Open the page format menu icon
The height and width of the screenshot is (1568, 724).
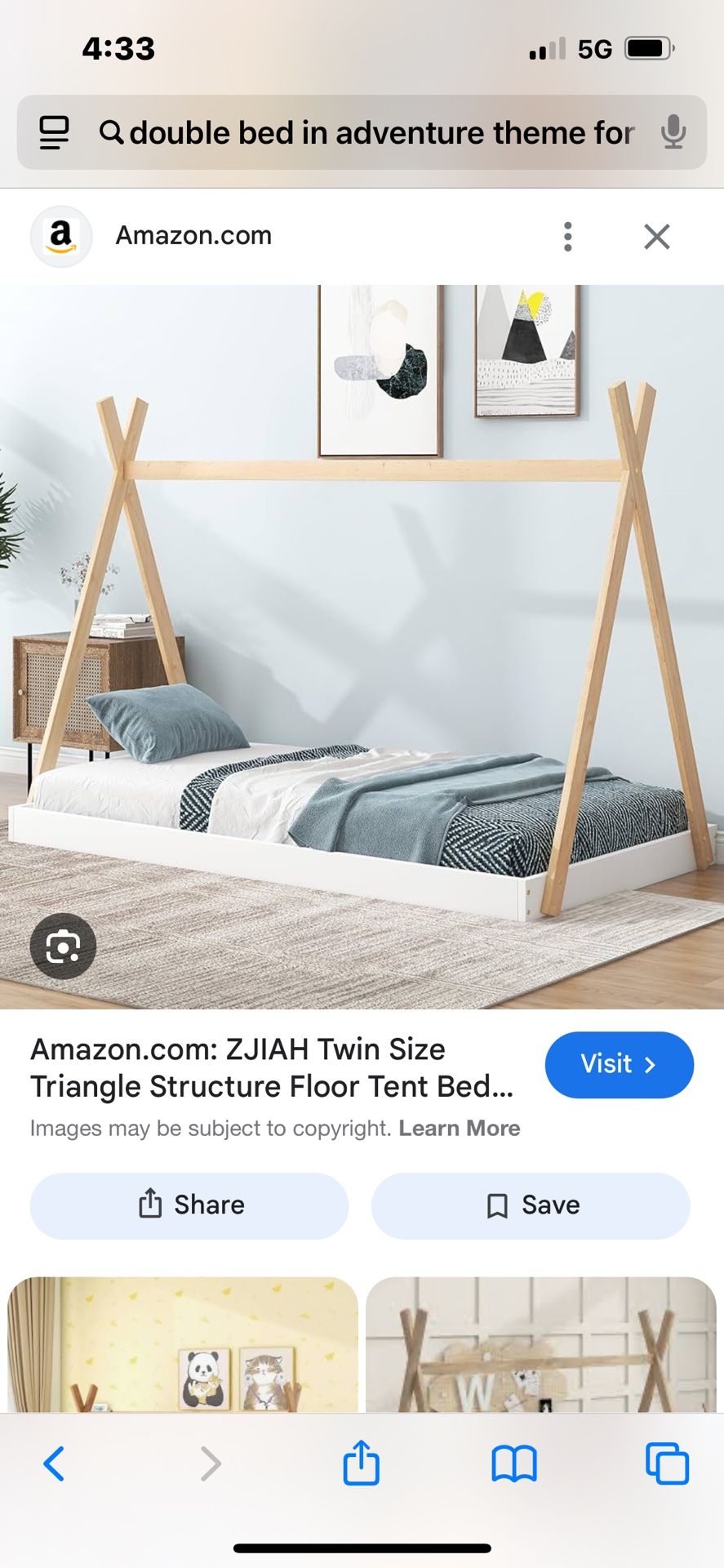coord(55,132)
